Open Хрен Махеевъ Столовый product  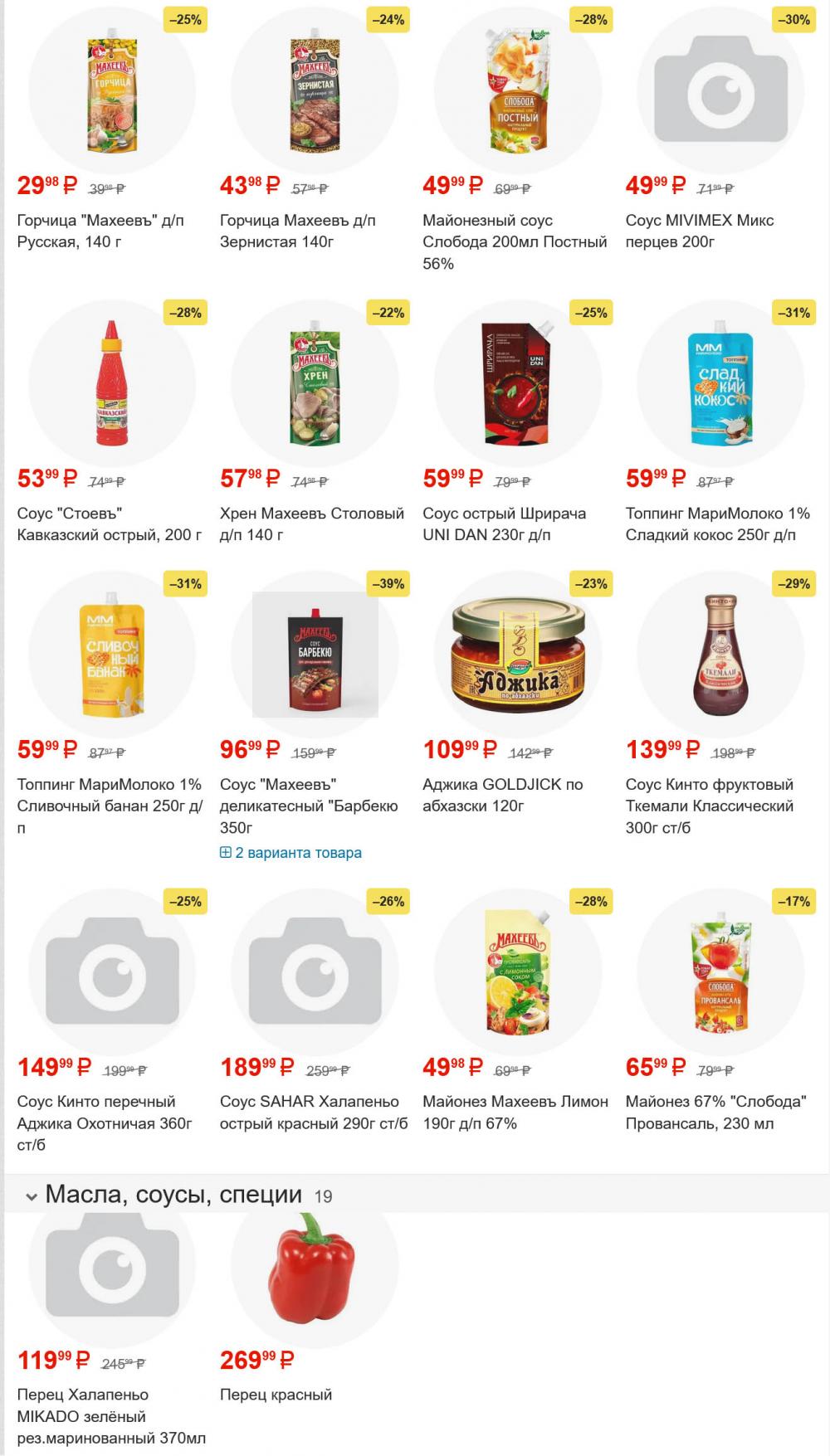311,523
